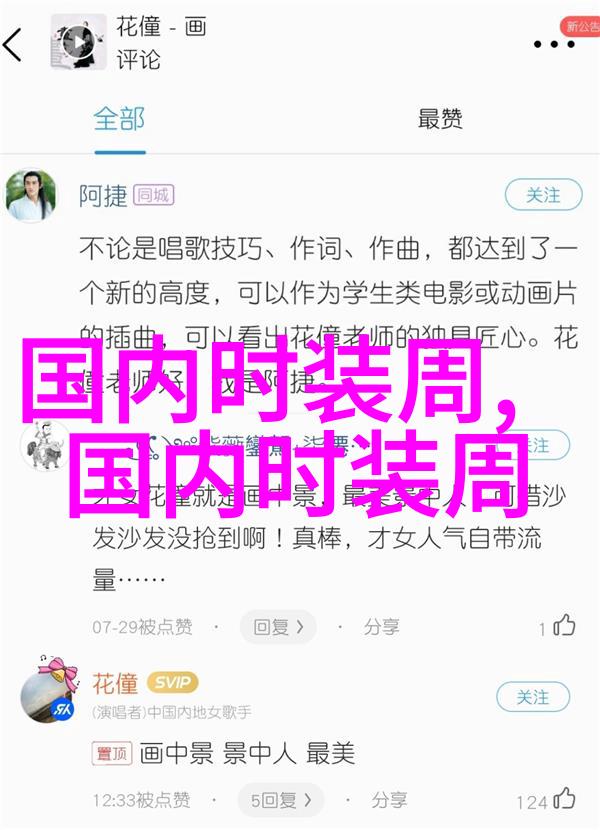This screenshot has width=600, height=830.
Task: Like the 07-29 comment
Action: tap(564, 626)
